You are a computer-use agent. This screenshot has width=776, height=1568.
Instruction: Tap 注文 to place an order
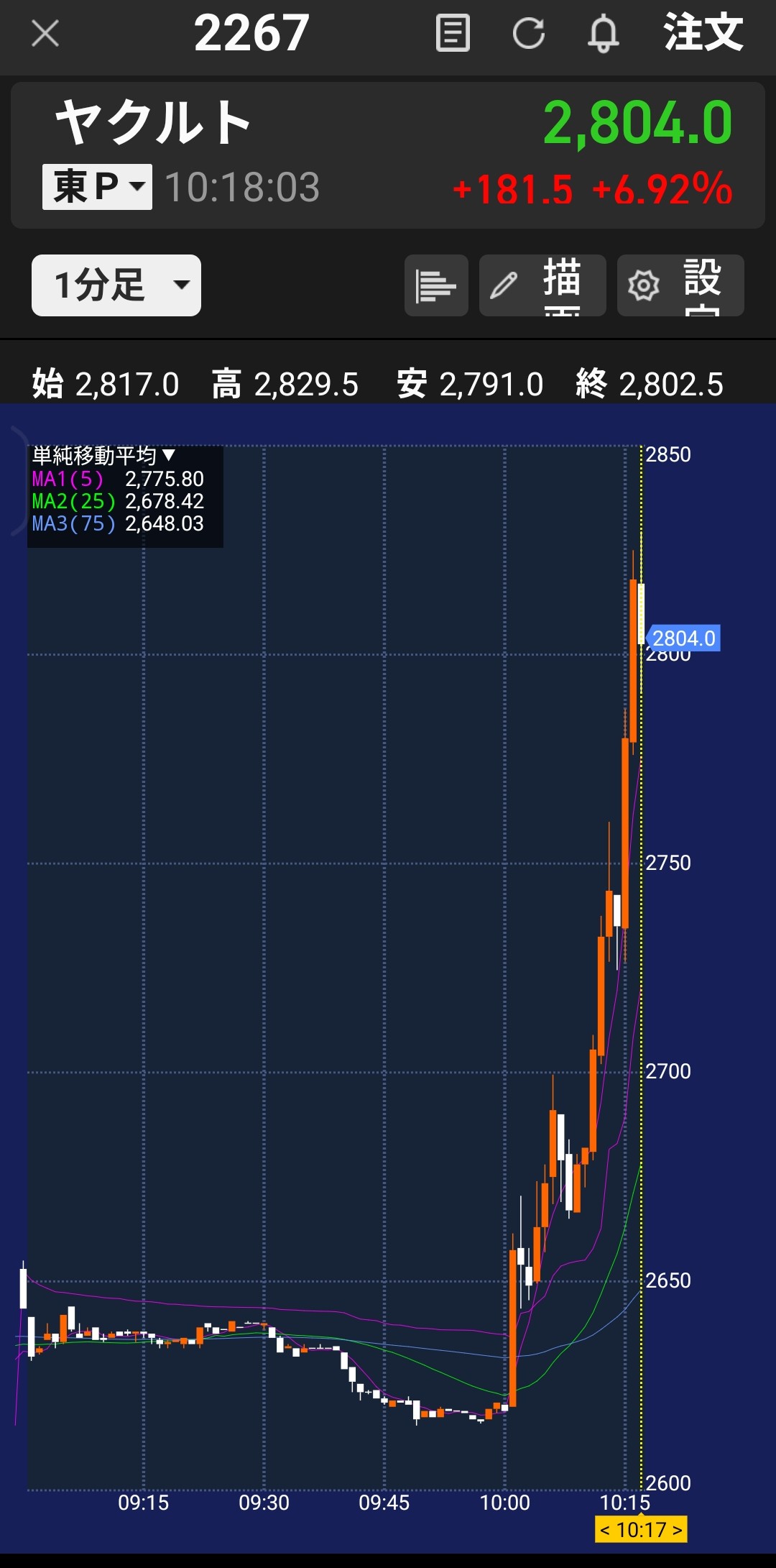(x=703, y=34)
